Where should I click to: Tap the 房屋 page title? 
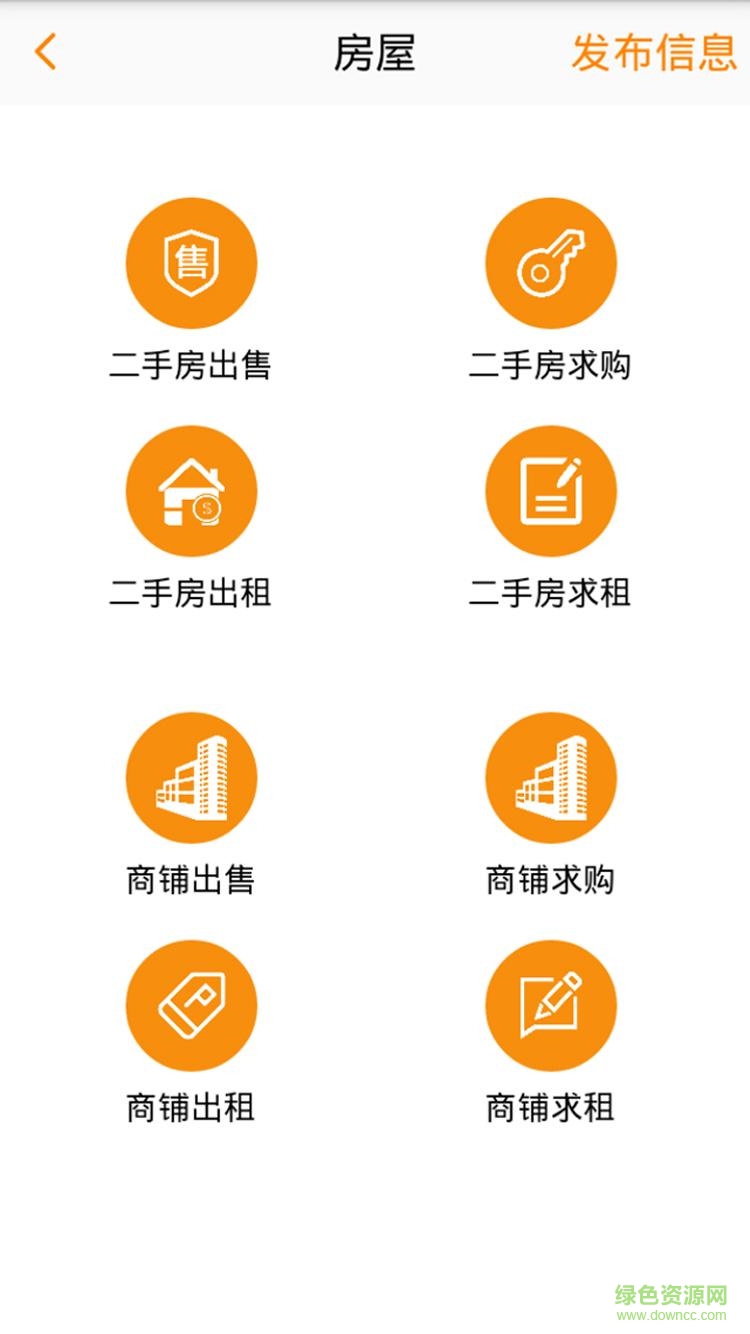click(375, 55)
